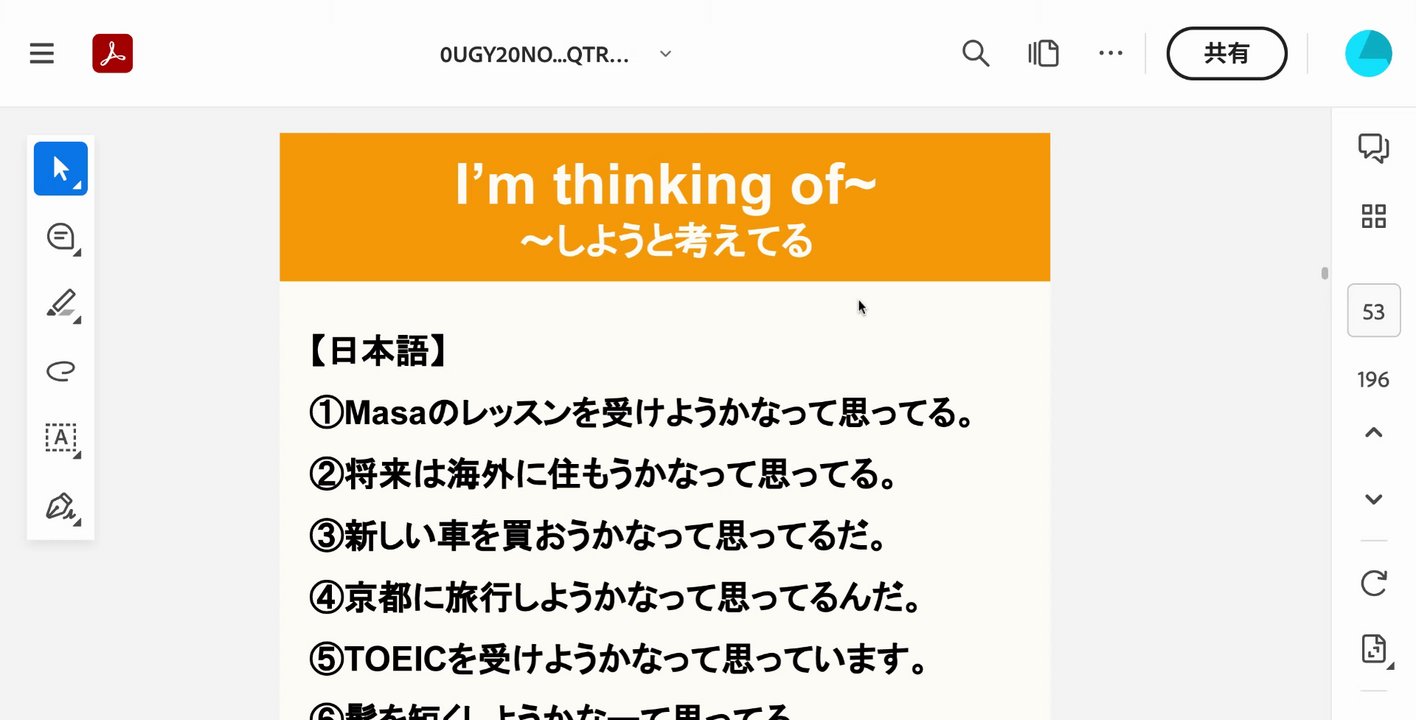
Task: Tap the 共有 share button
Action: pyautogui.click(x=1226, y=53)
